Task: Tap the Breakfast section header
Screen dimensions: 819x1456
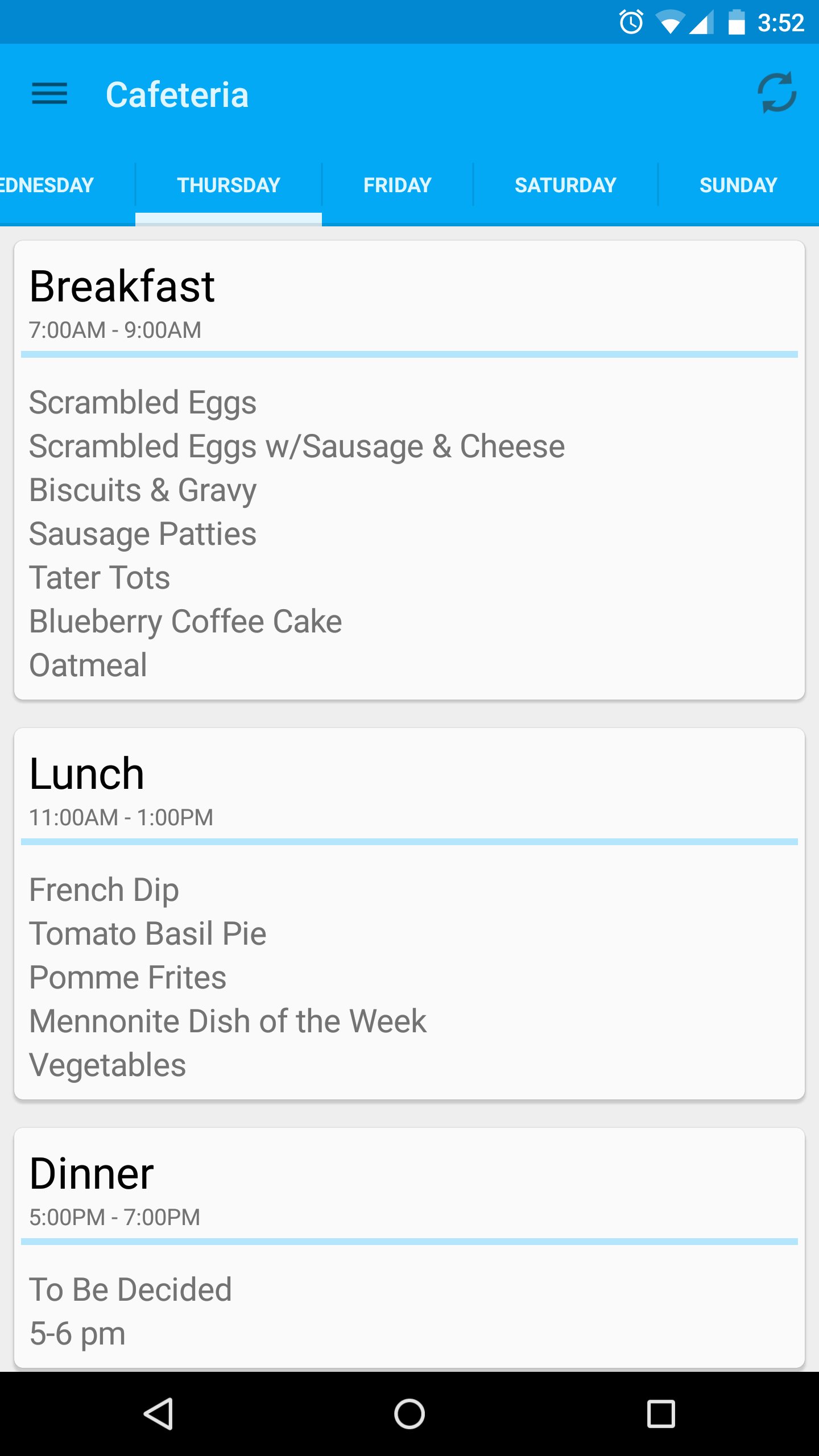Action: coord(121,286)
